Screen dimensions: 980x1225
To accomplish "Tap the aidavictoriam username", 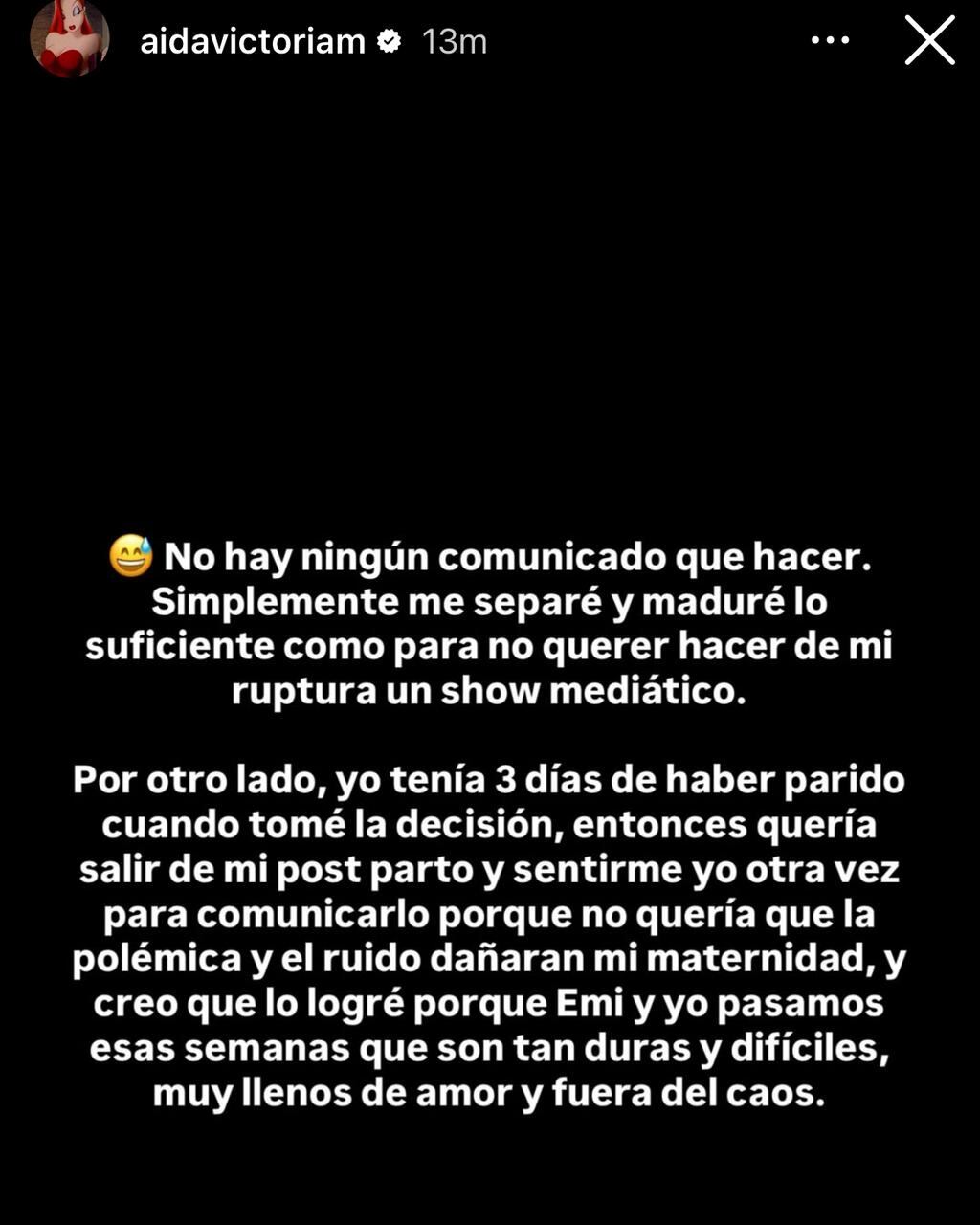I will tap(253, 41).
